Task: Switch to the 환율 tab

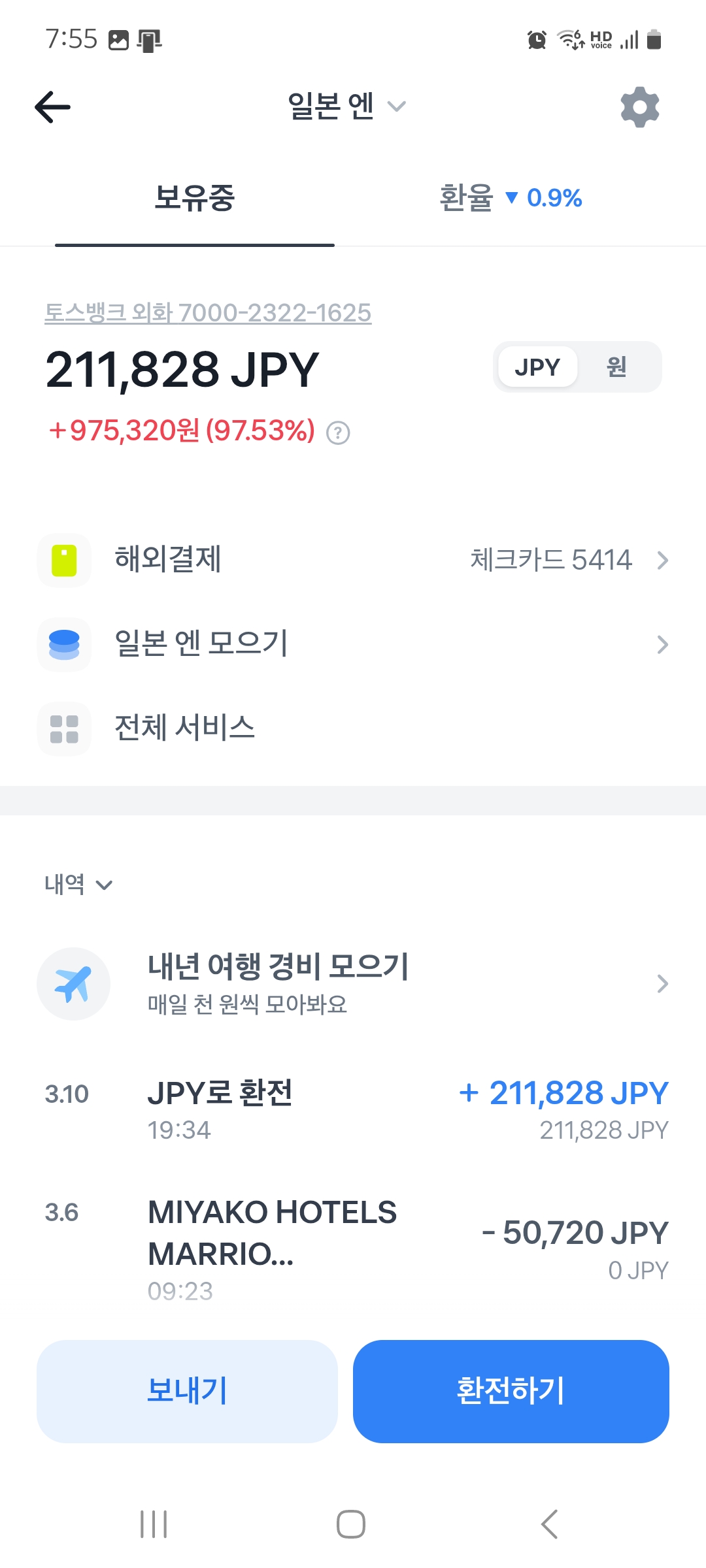Action: [x=510, y=197]
